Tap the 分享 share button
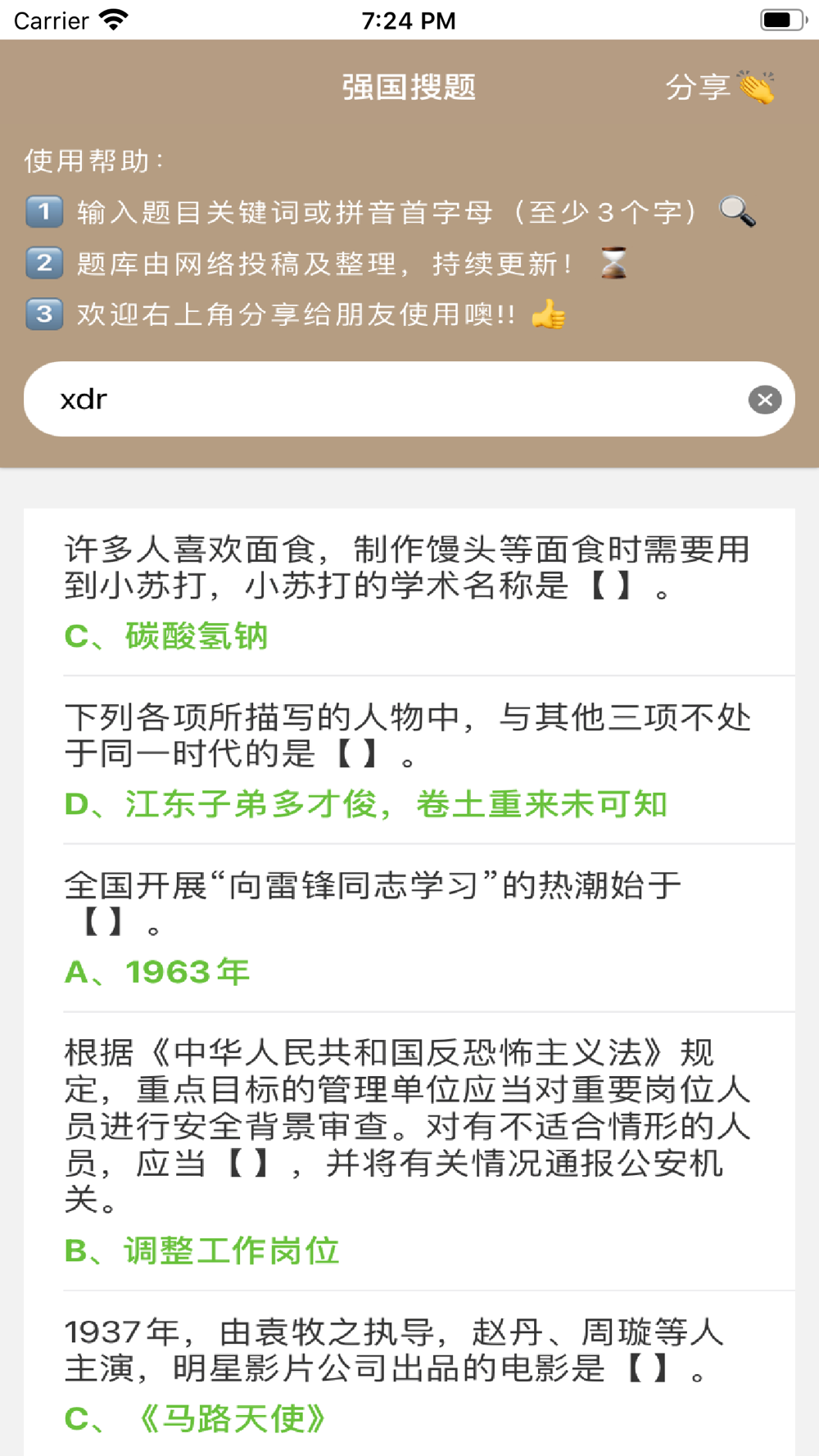The width and height of the screenshot is (819, 1456). pos(719,87)
